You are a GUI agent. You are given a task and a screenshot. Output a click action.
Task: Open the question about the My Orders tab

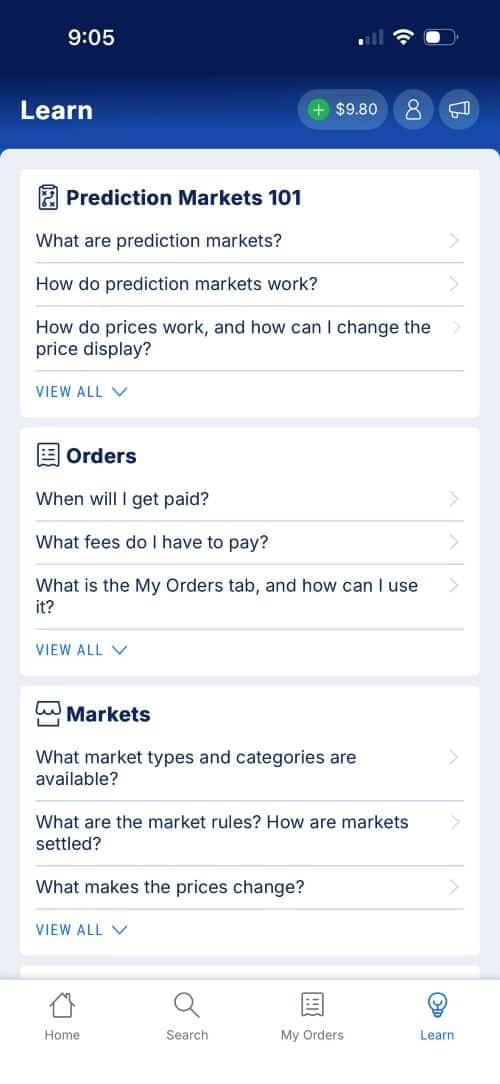click(249, 597)
